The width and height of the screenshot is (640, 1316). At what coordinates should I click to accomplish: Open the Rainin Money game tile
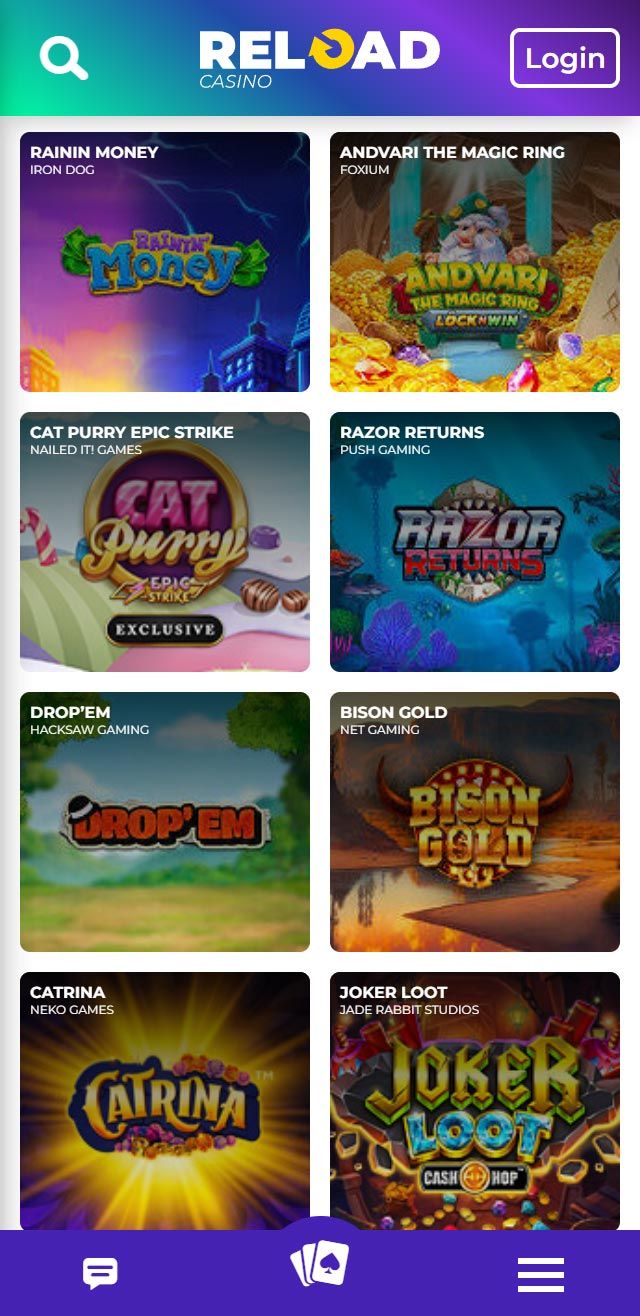[165, 262]
